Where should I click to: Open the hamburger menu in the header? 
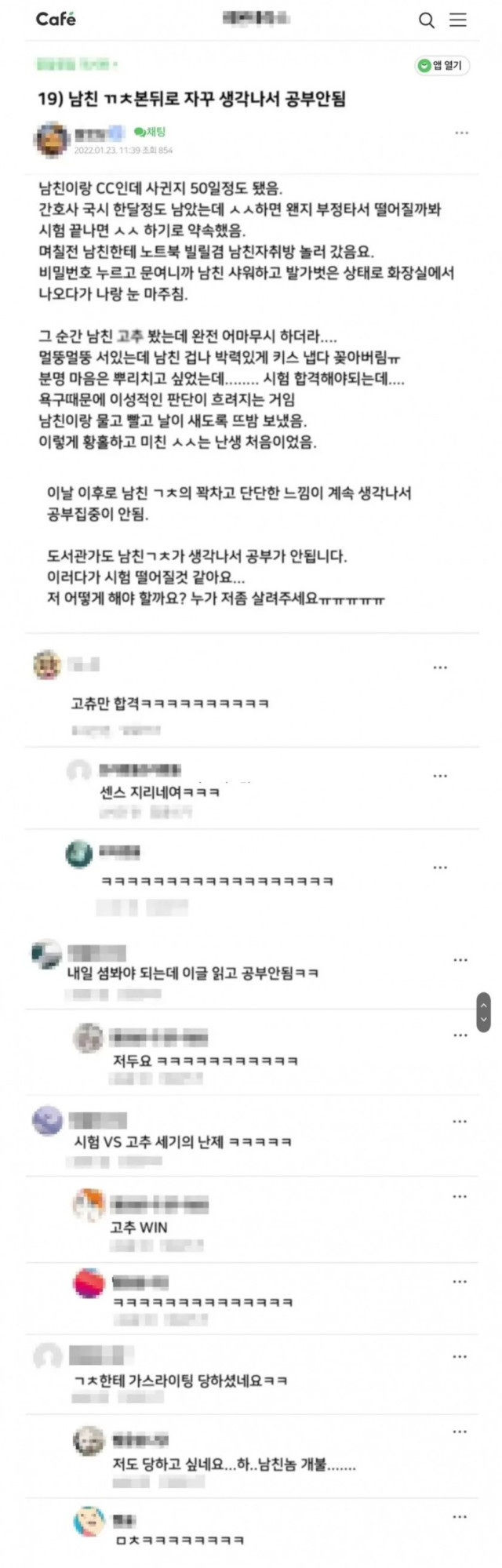pos(458,20)
